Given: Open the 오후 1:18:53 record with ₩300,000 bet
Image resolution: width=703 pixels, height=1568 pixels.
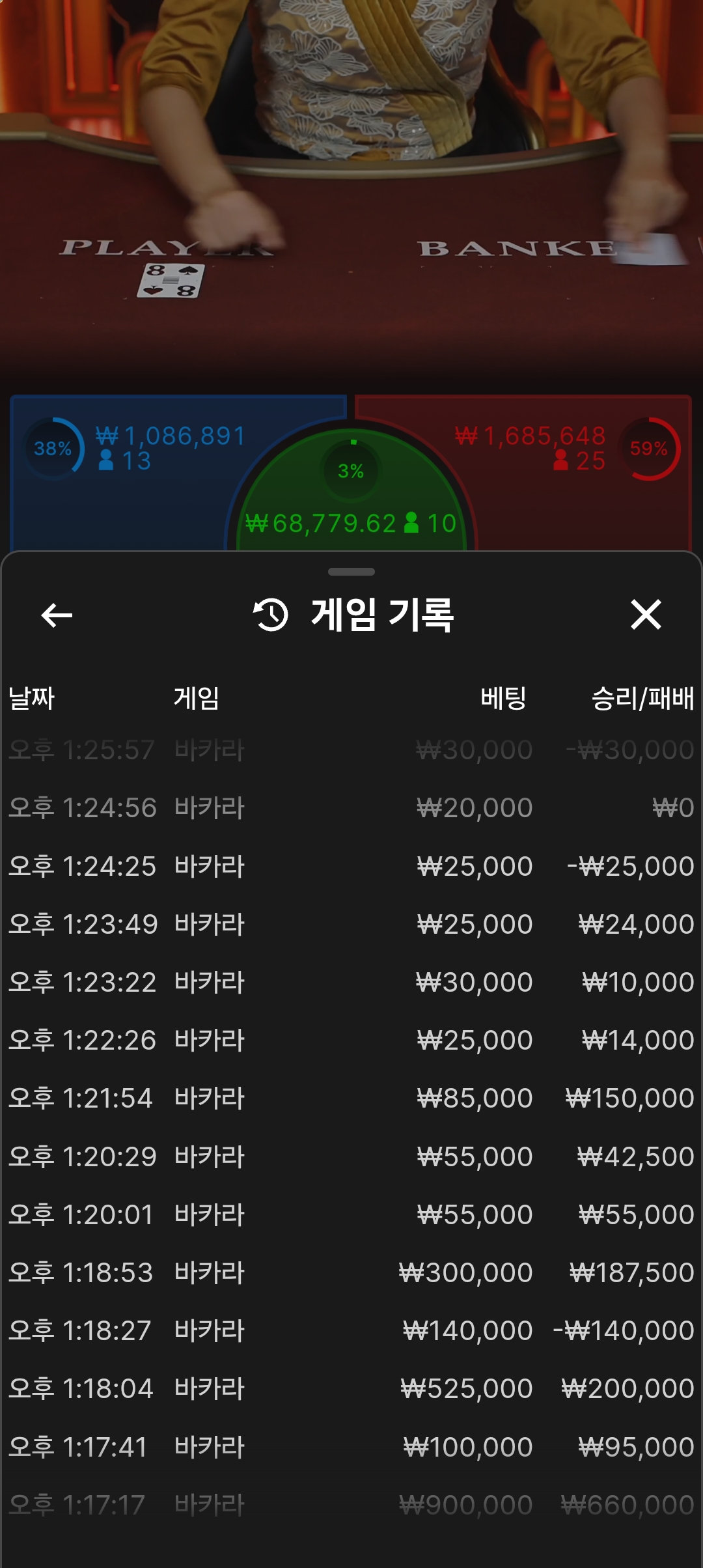Looking at the screenshot, I should [x=351, y=1272].
